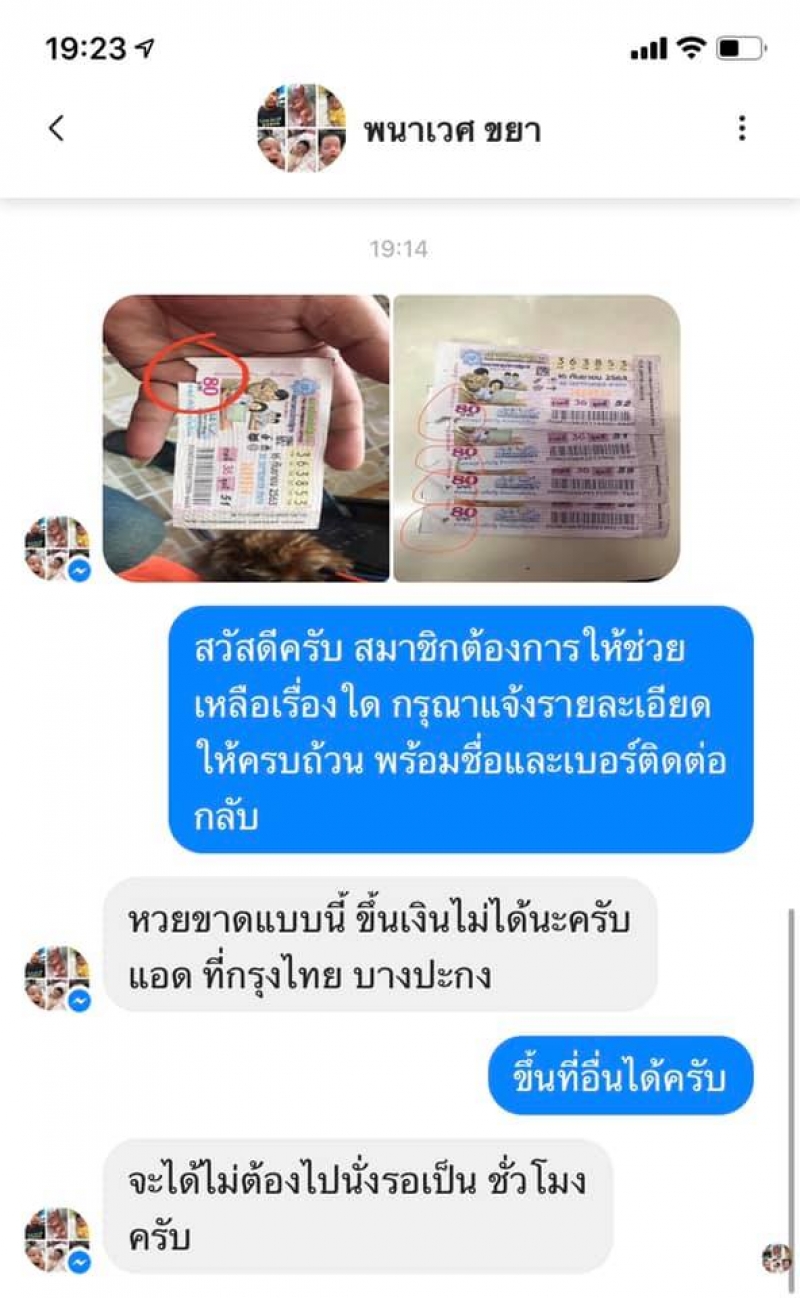The width and height of the screenshot is (800, 1298).
Task: Open the photo of the hand-held lottery ticket
Action: [x=246, y=438]
